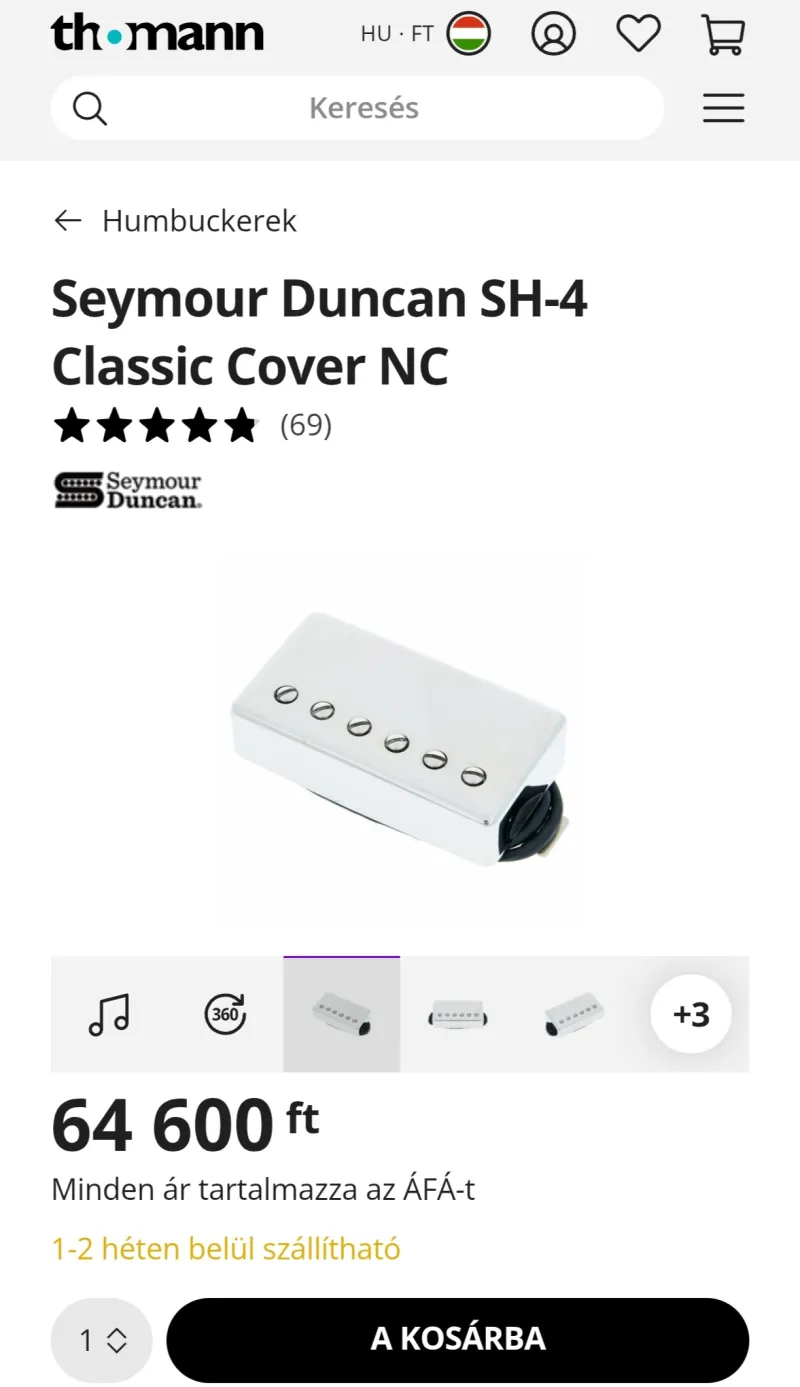Open the wishlist heart icon
The height and width of the screenshot is (1387, 800).
coord(638,34)
